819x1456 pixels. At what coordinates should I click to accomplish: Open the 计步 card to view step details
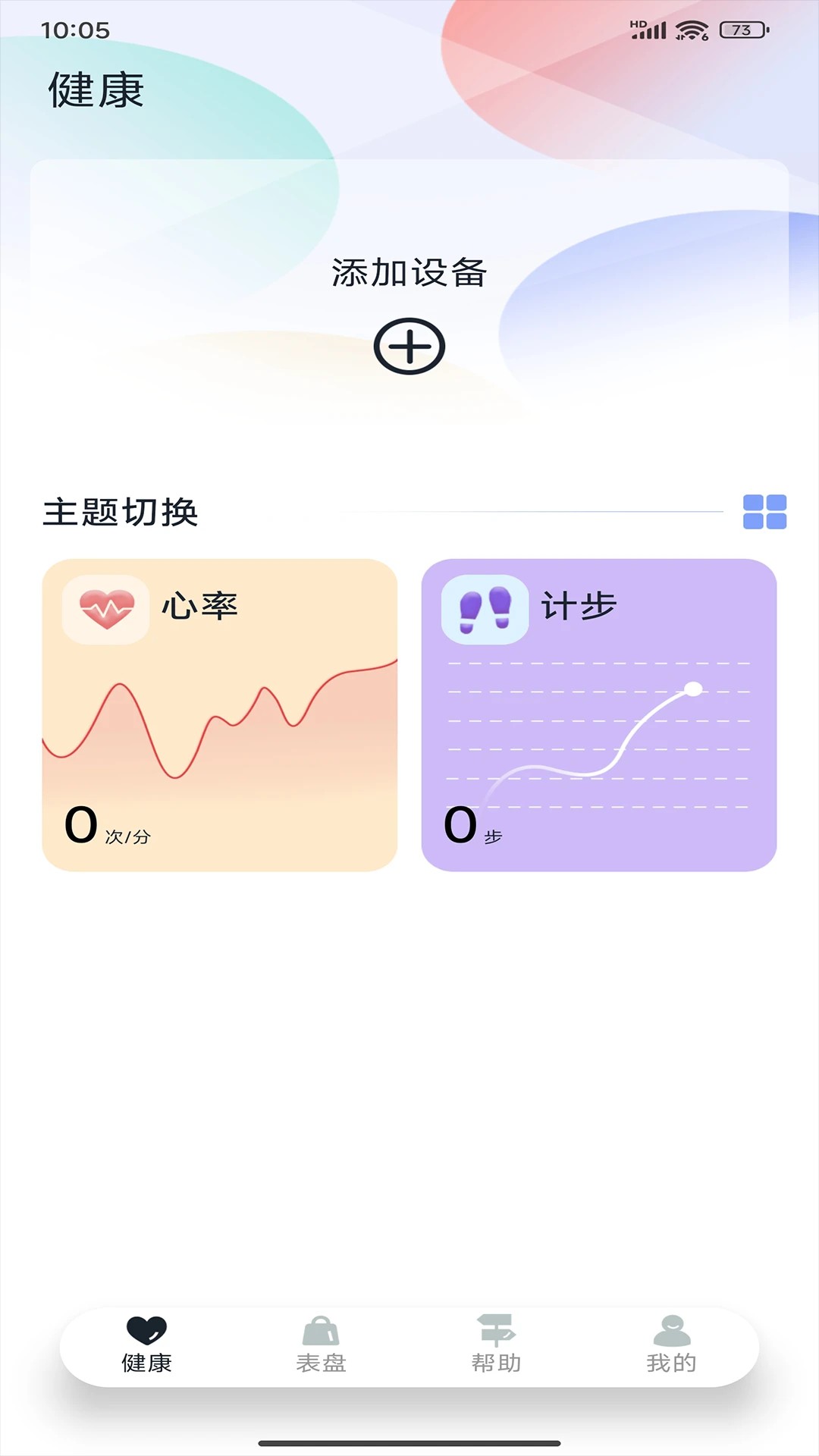599,713
